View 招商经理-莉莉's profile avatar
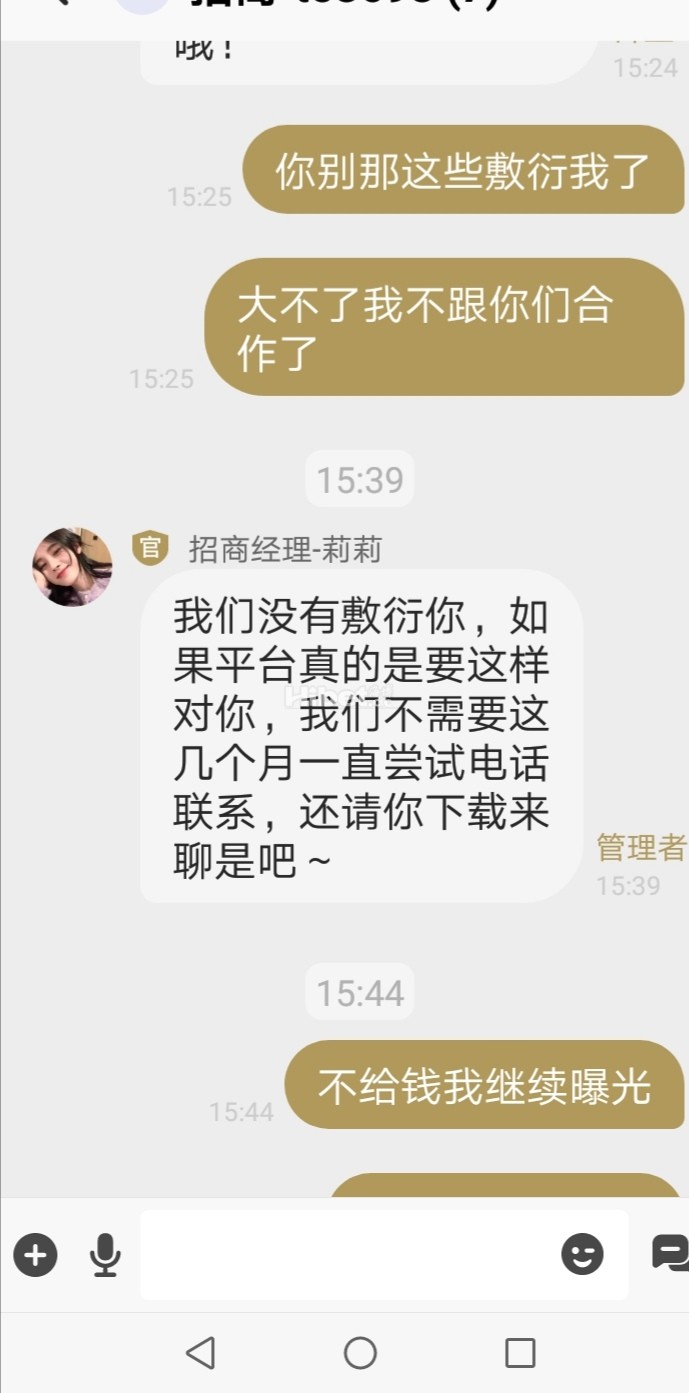The height and width of the screenshot is (1393, 689). (x=72, y=567)
